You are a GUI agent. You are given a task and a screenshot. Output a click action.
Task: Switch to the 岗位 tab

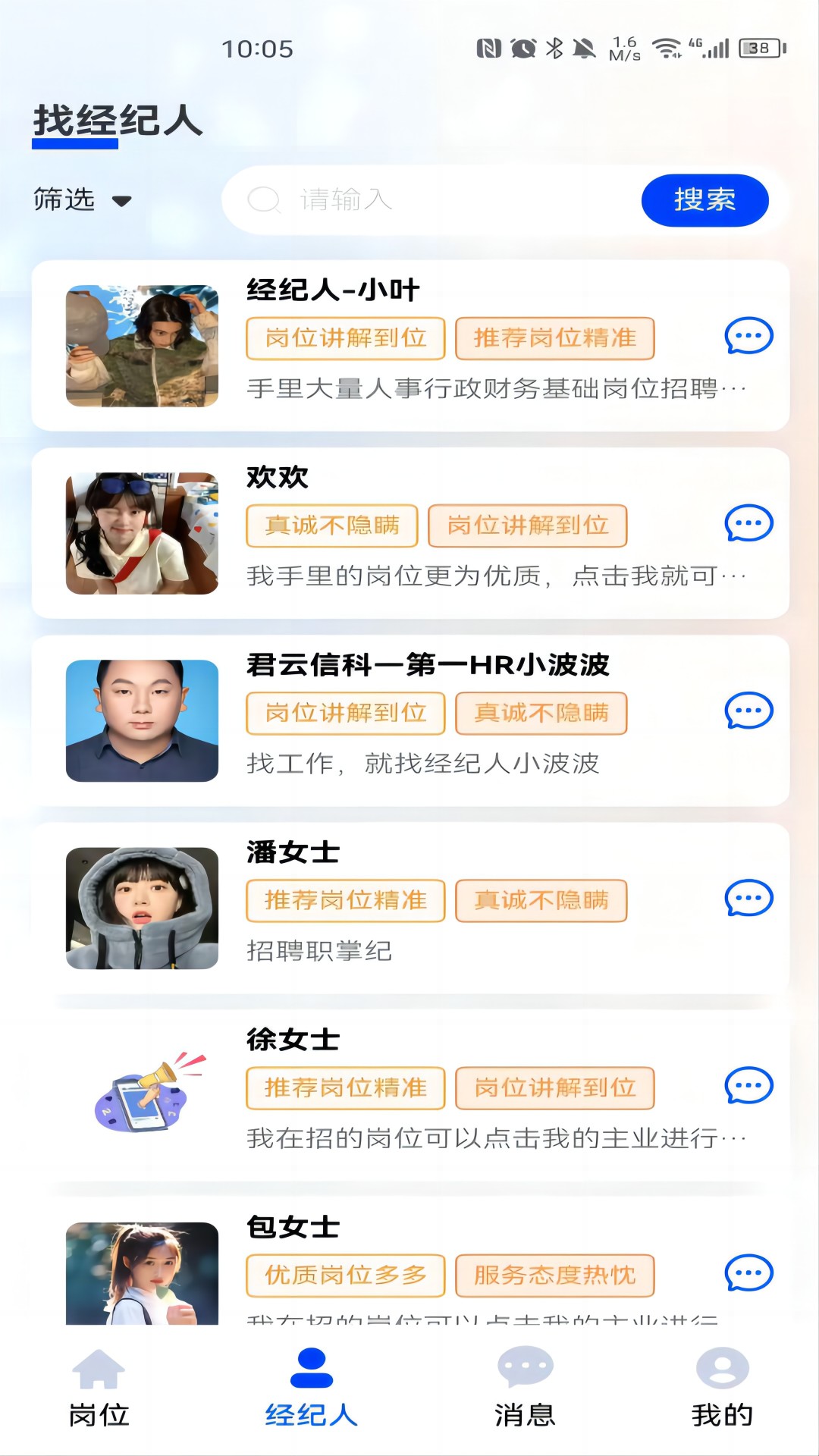coord(99,1388)
